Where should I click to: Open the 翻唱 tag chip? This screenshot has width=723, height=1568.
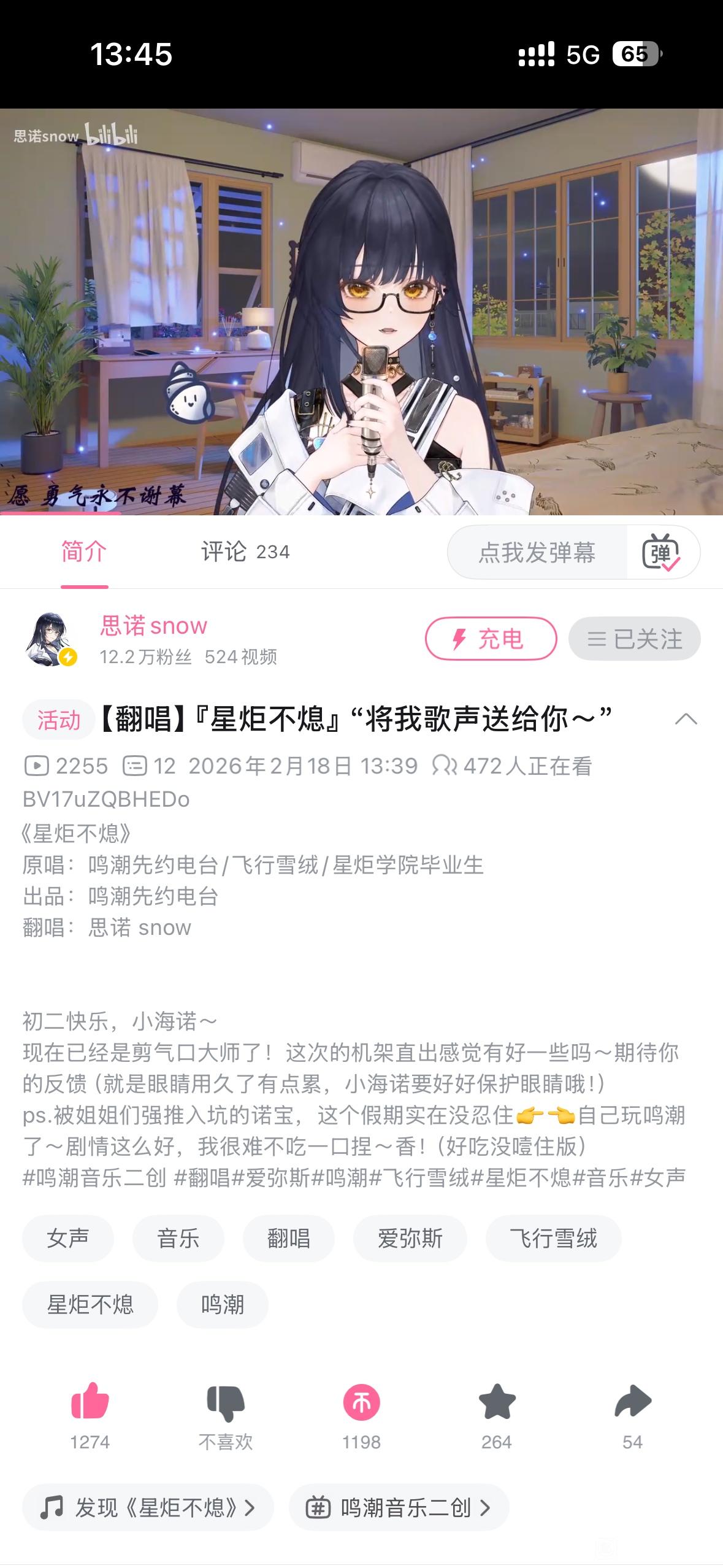coord(288,1239)
